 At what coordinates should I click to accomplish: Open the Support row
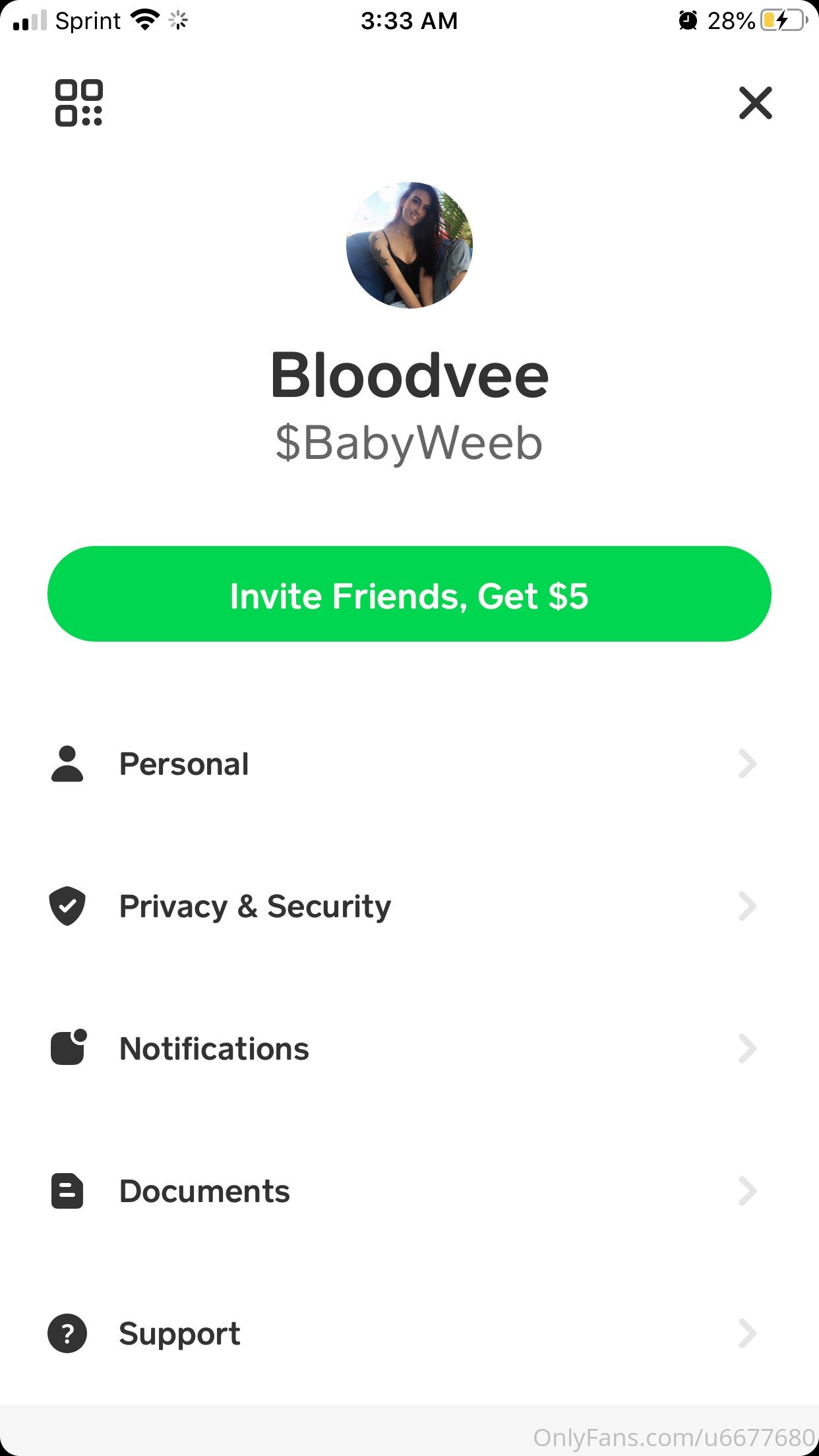[402, 1334]
